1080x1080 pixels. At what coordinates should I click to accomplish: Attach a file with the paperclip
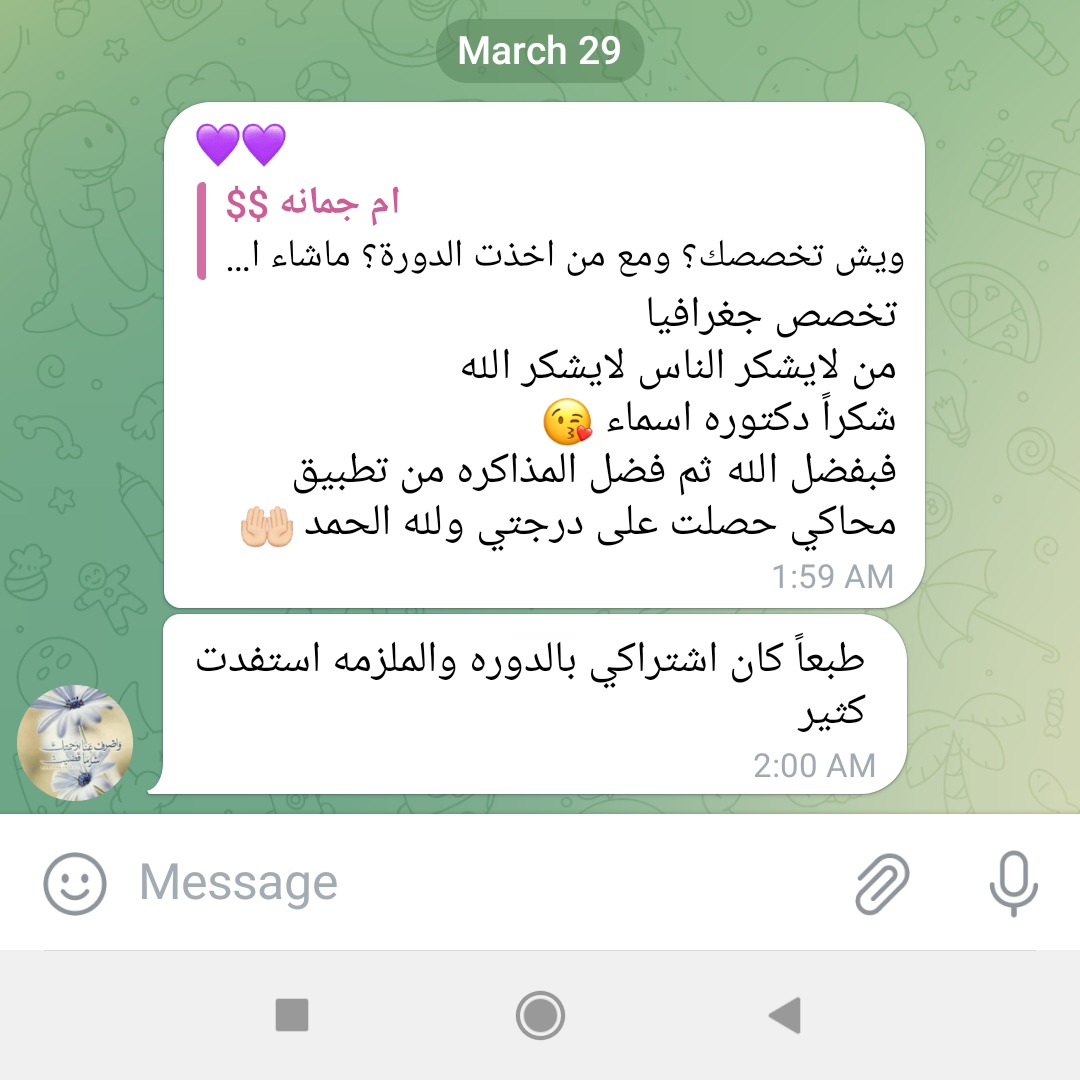pyautogui.click(x=883, y=883)
